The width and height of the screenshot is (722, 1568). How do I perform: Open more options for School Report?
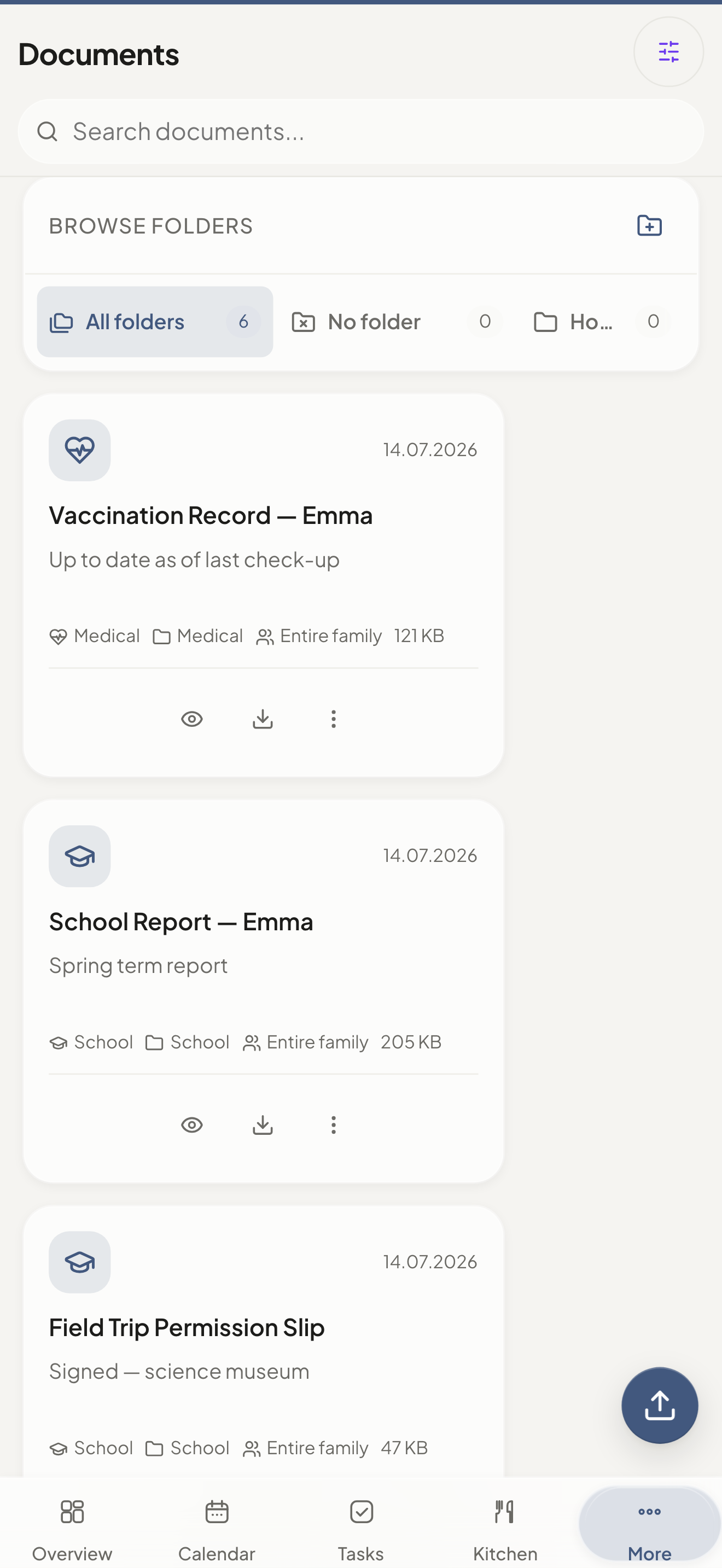click(x=333, y=1125)
